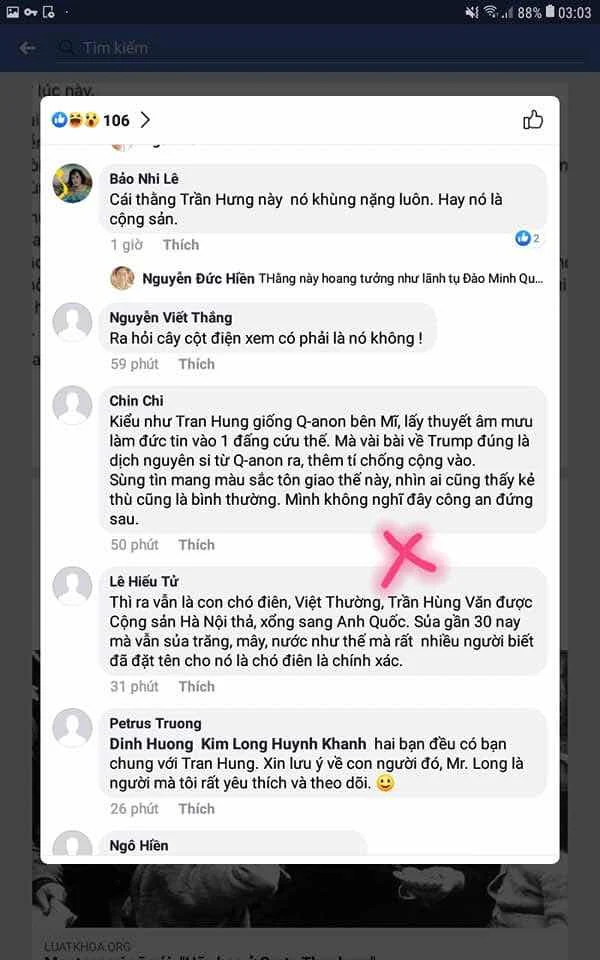Open tagged user Dinh Huong's profile

click(150, 744)
